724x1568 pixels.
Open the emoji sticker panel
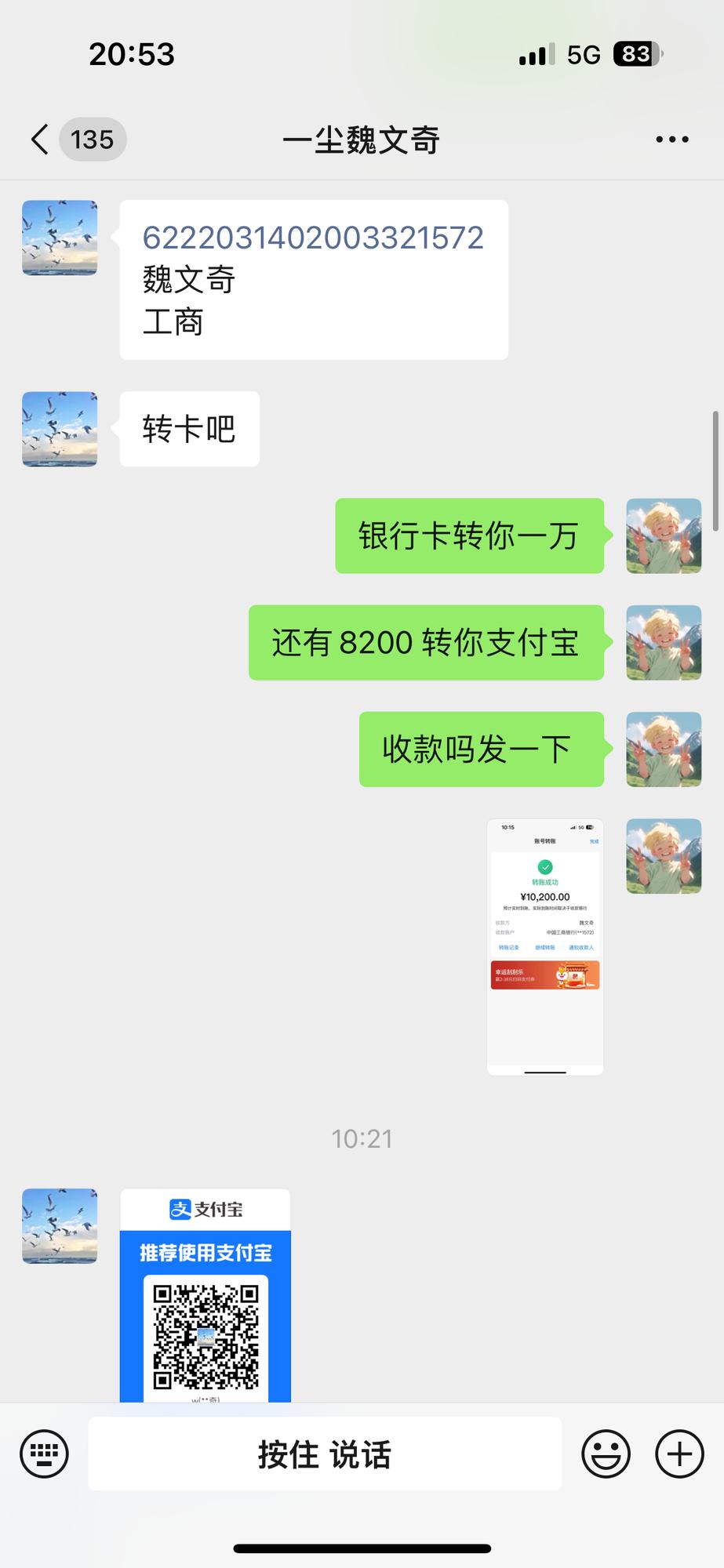tap(606, 1454)
